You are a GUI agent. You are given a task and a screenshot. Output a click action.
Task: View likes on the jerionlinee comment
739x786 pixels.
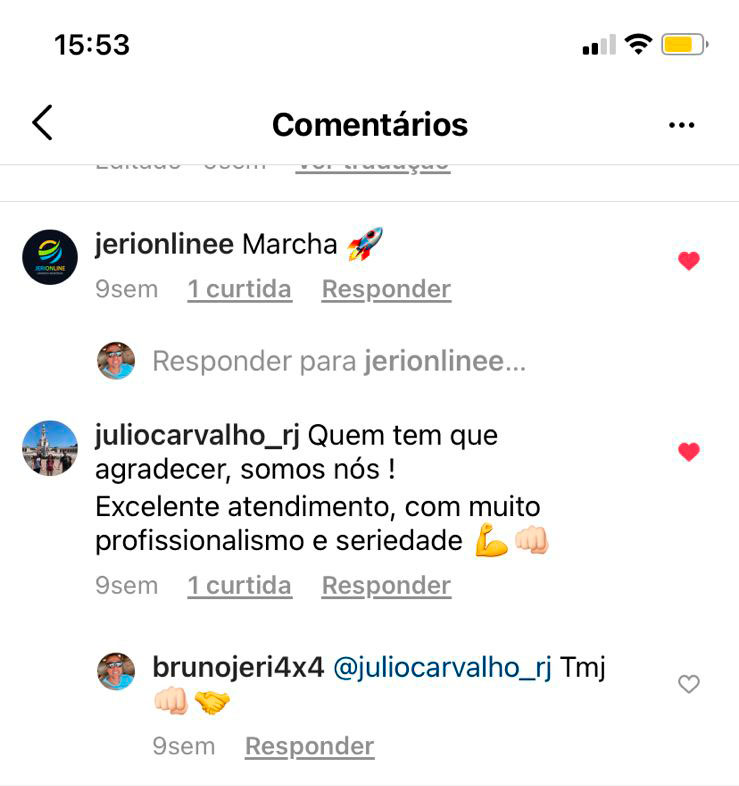pyautogui.click(x=240, y=289)
